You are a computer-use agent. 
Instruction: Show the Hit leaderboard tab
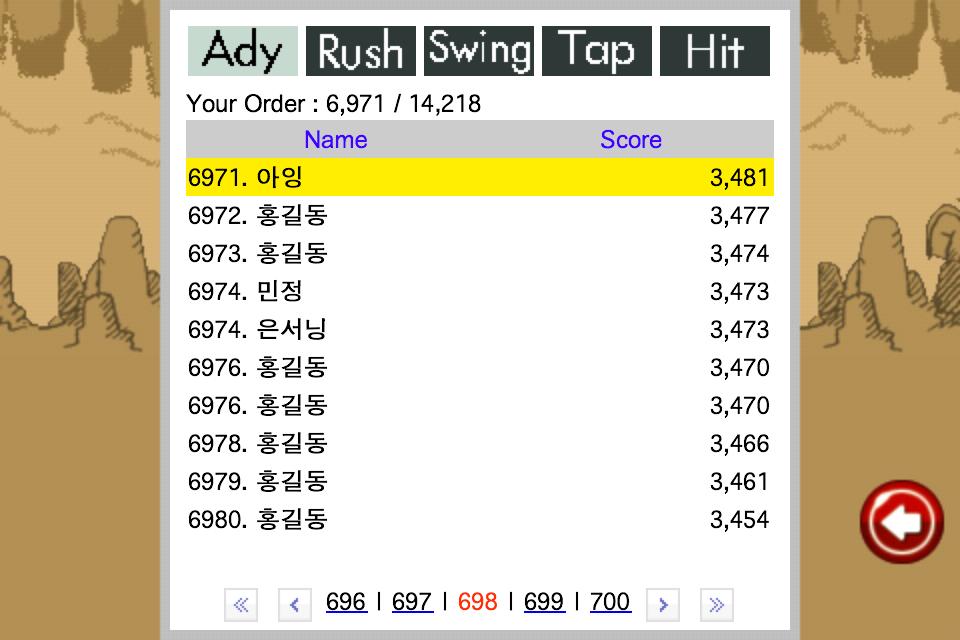(x=714, y=51)
